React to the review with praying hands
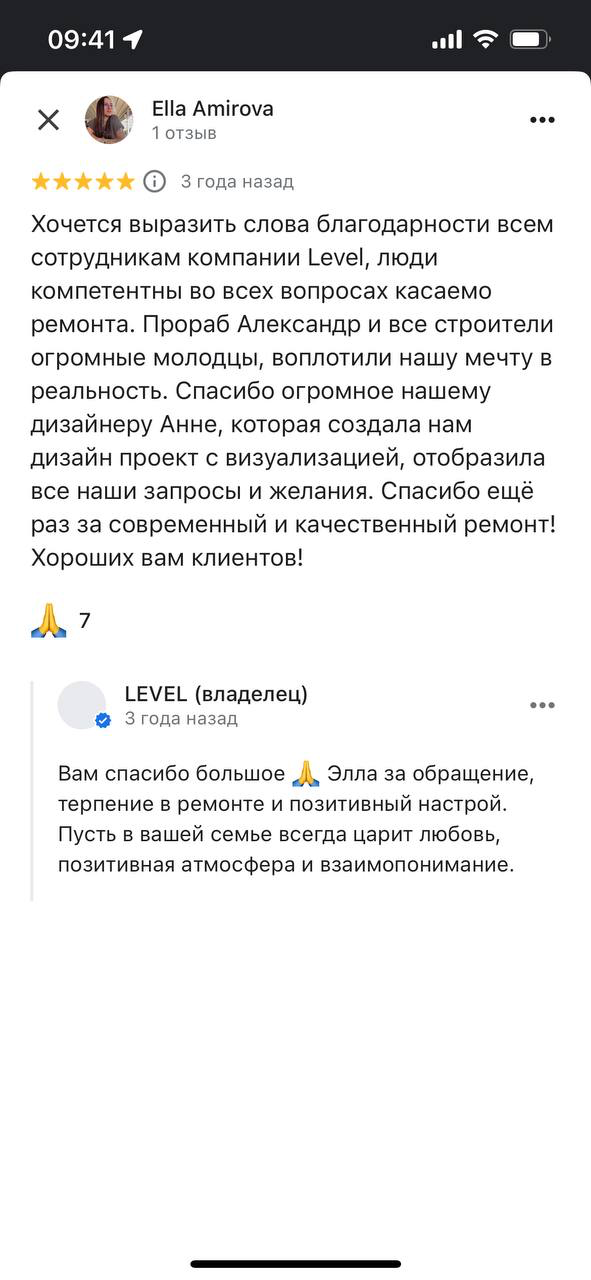The image size is (591, 1280). (48, 620)
